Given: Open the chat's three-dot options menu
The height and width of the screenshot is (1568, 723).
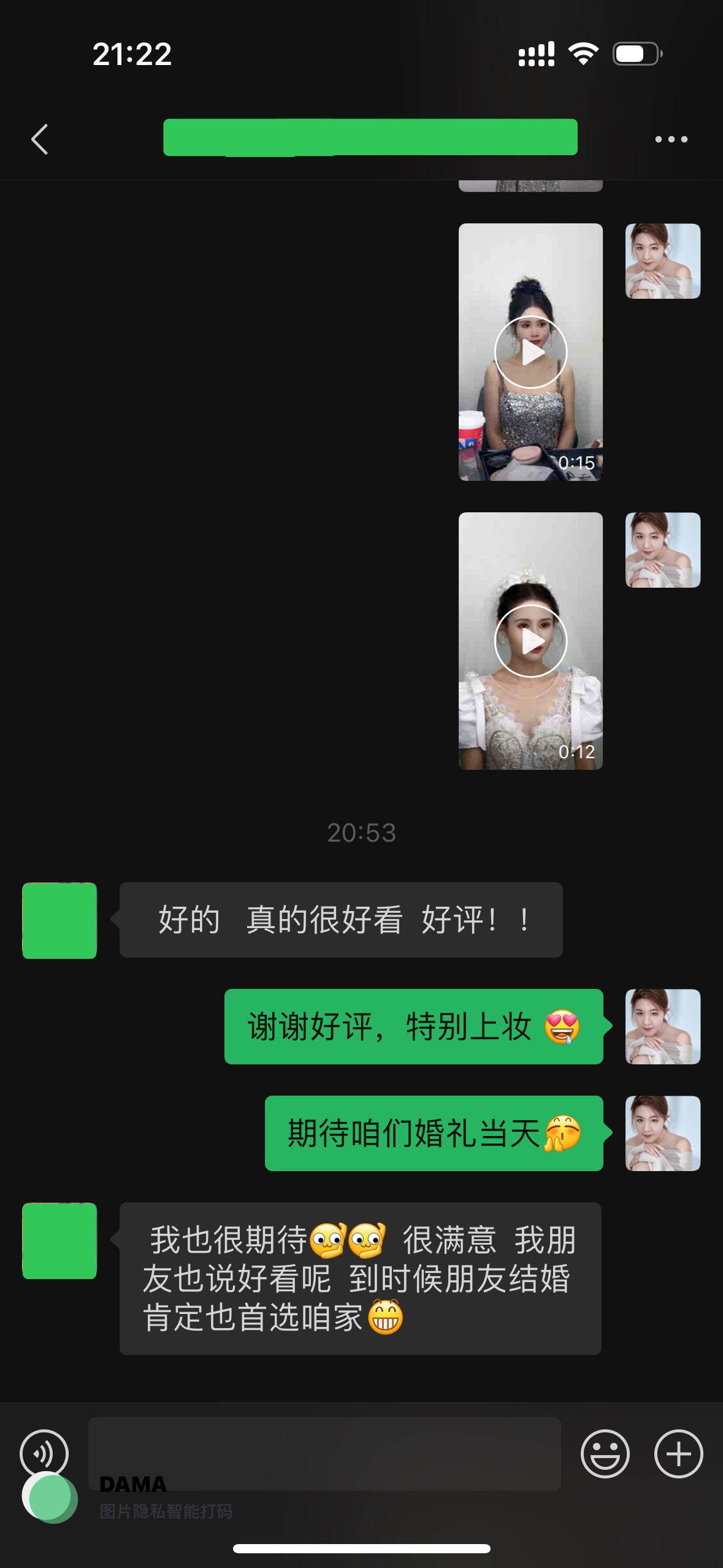Looking at the screenshot, I should point(671,139).
